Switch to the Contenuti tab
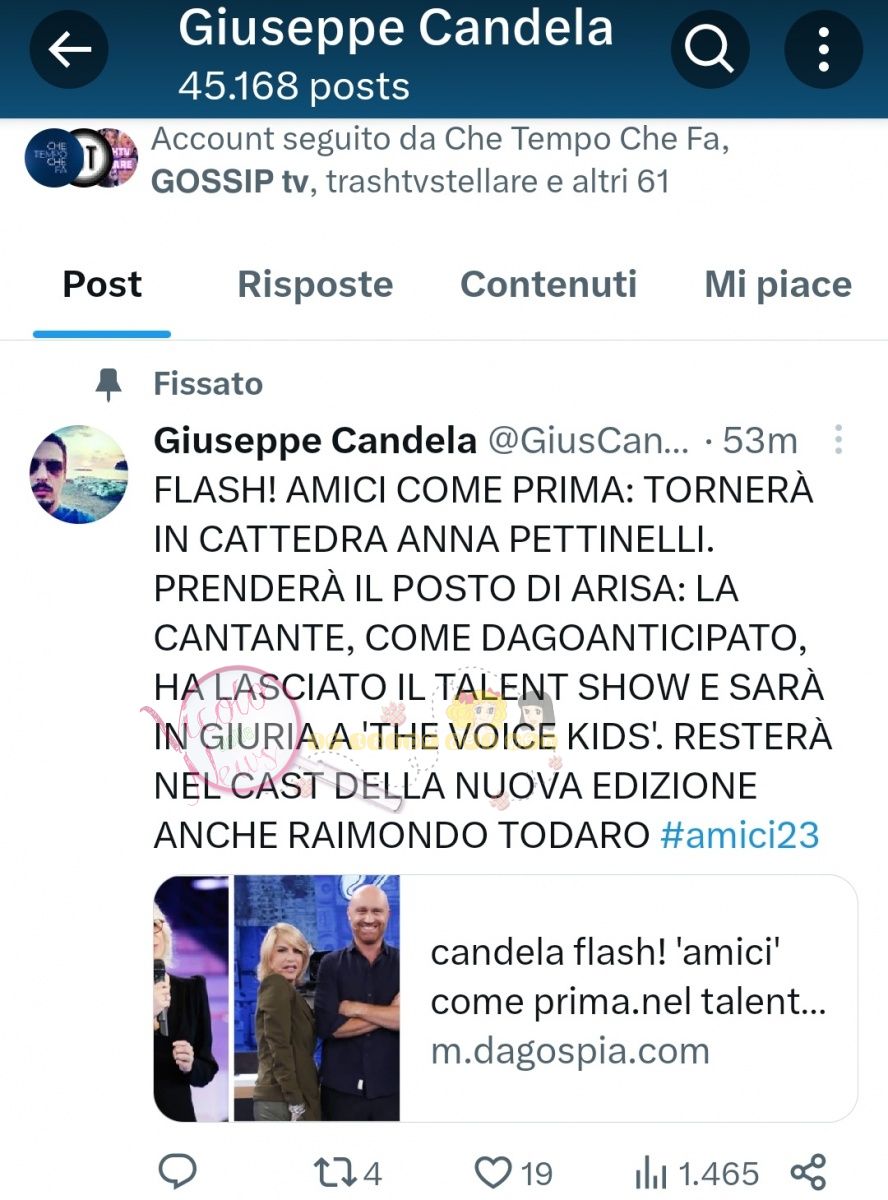The height and width of the screenshot is (1200, 888). (x=548, y=285)
